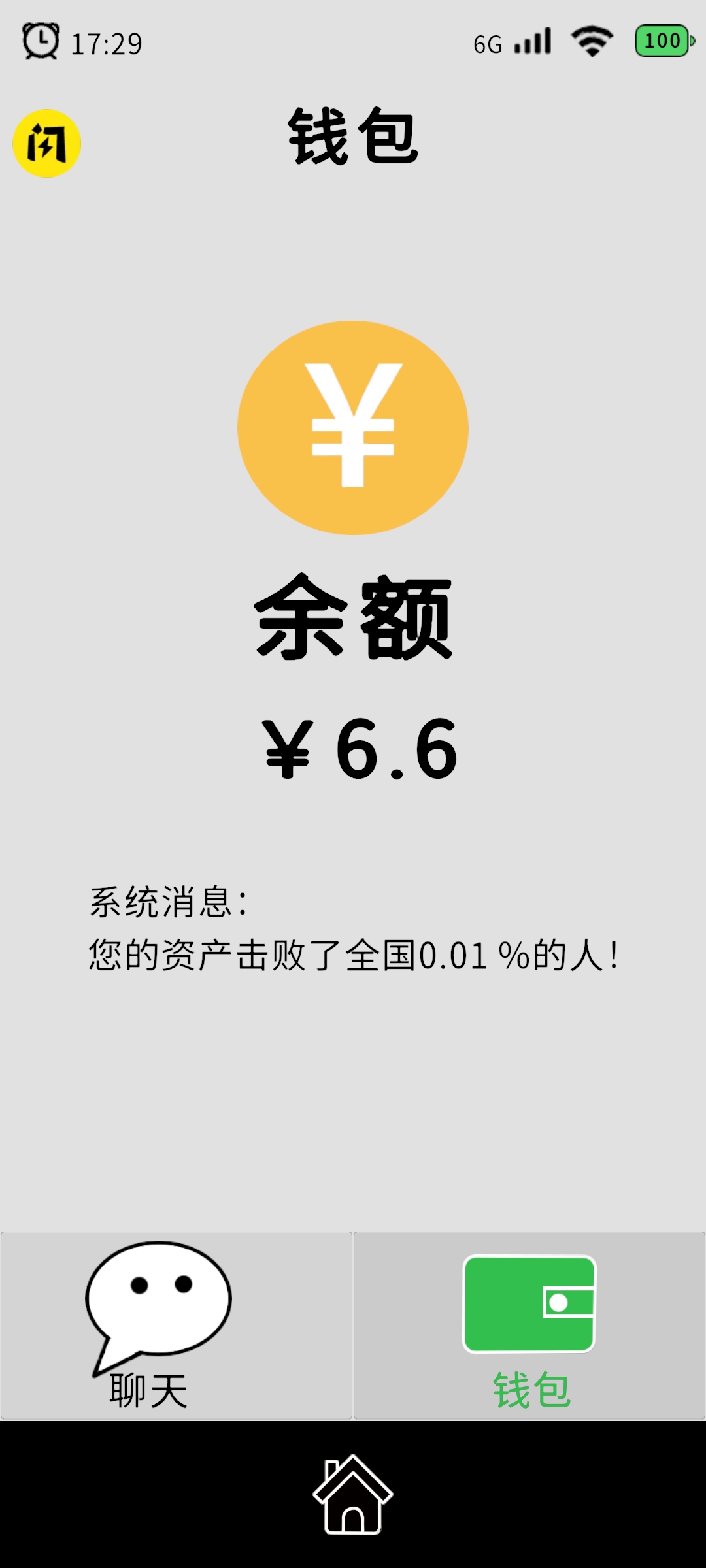Image resolution: width=706 pixels, height=1568 pixels.
Task: Tap the 17:29 clock time
Action: point(108,43)
